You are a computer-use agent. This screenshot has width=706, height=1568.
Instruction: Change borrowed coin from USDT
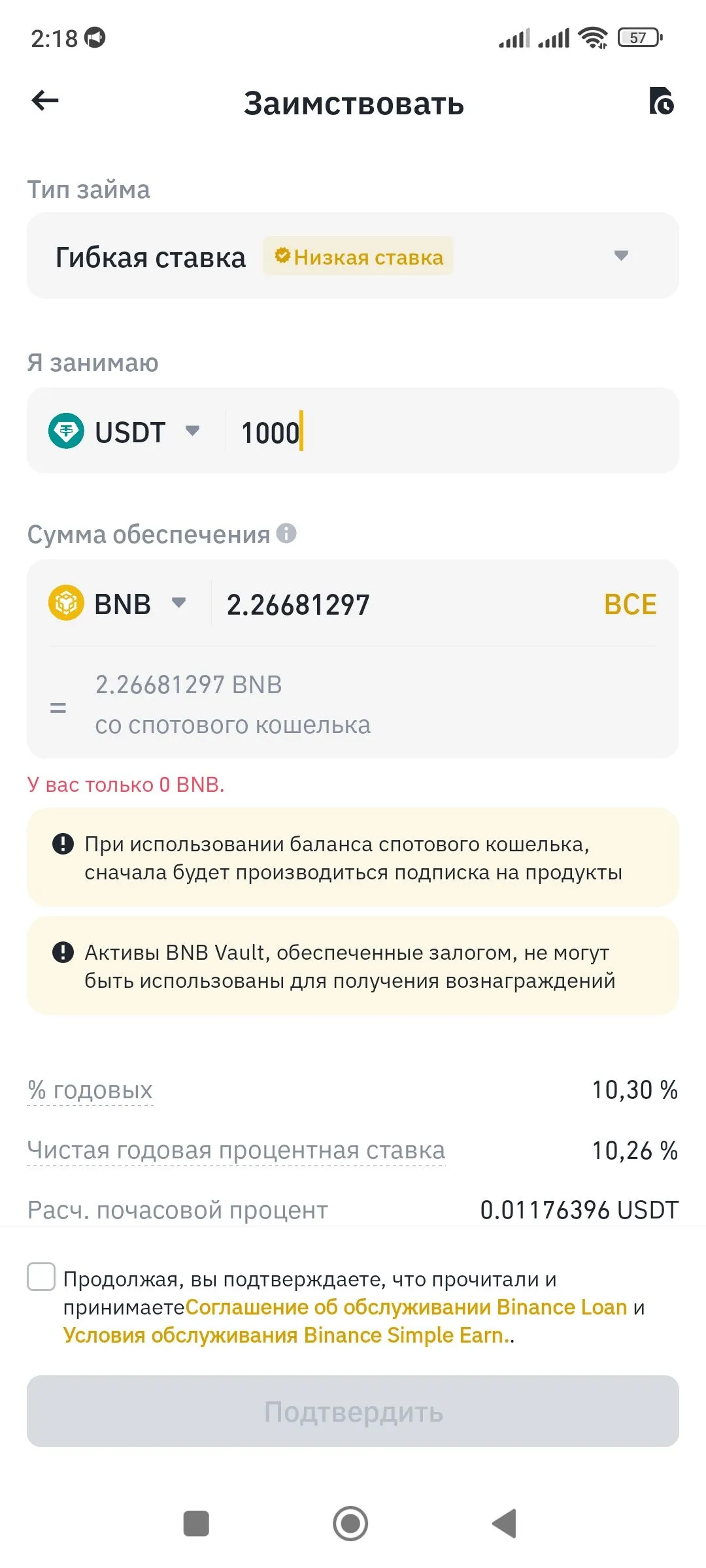(124, 432)
